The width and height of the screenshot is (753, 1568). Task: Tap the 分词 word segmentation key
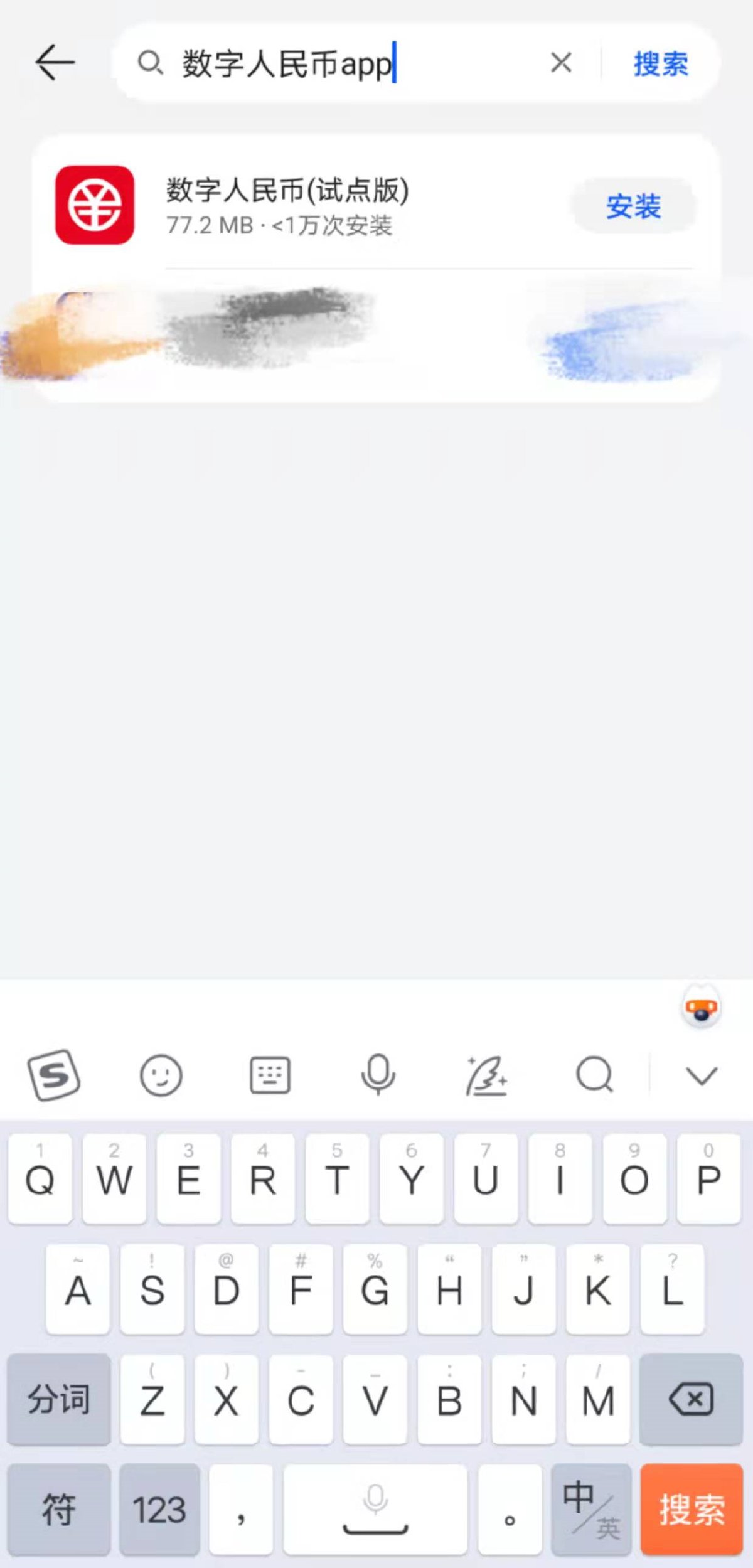[x=59, y=1400]
